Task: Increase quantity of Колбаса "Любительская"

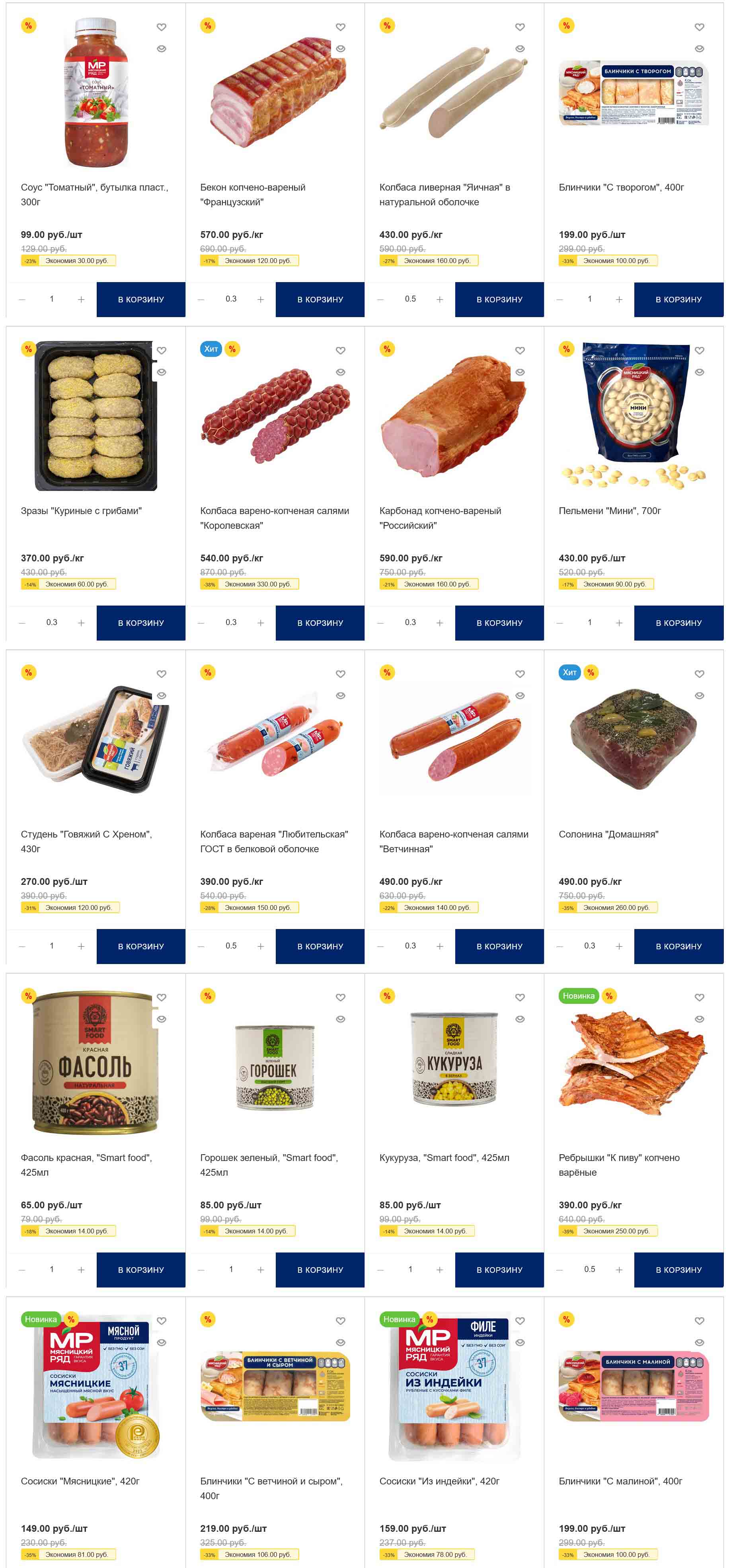Action: click(x=261, y=946)
